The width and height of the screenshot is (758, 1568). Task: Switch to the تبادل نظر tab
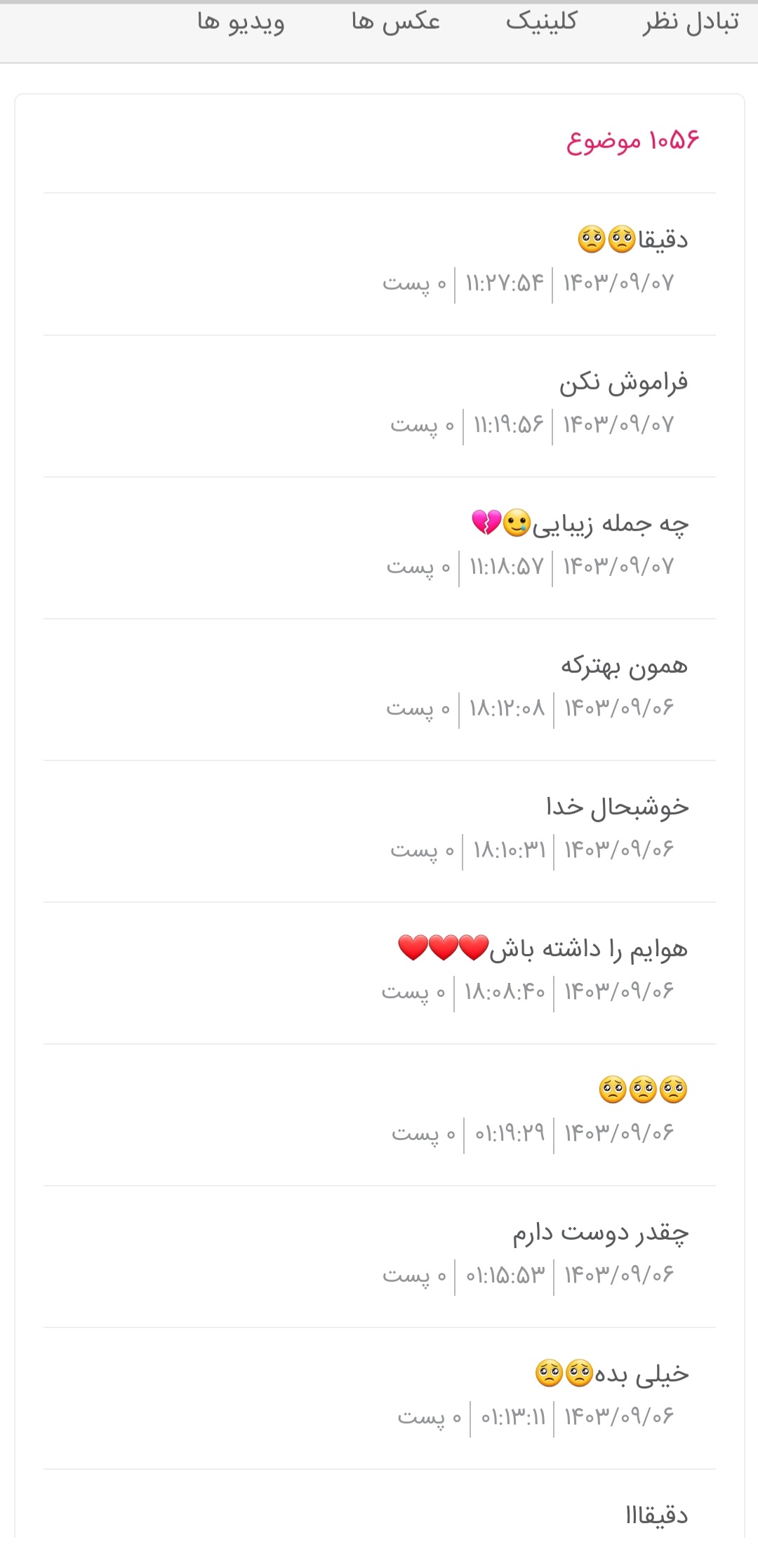point(691,22)
